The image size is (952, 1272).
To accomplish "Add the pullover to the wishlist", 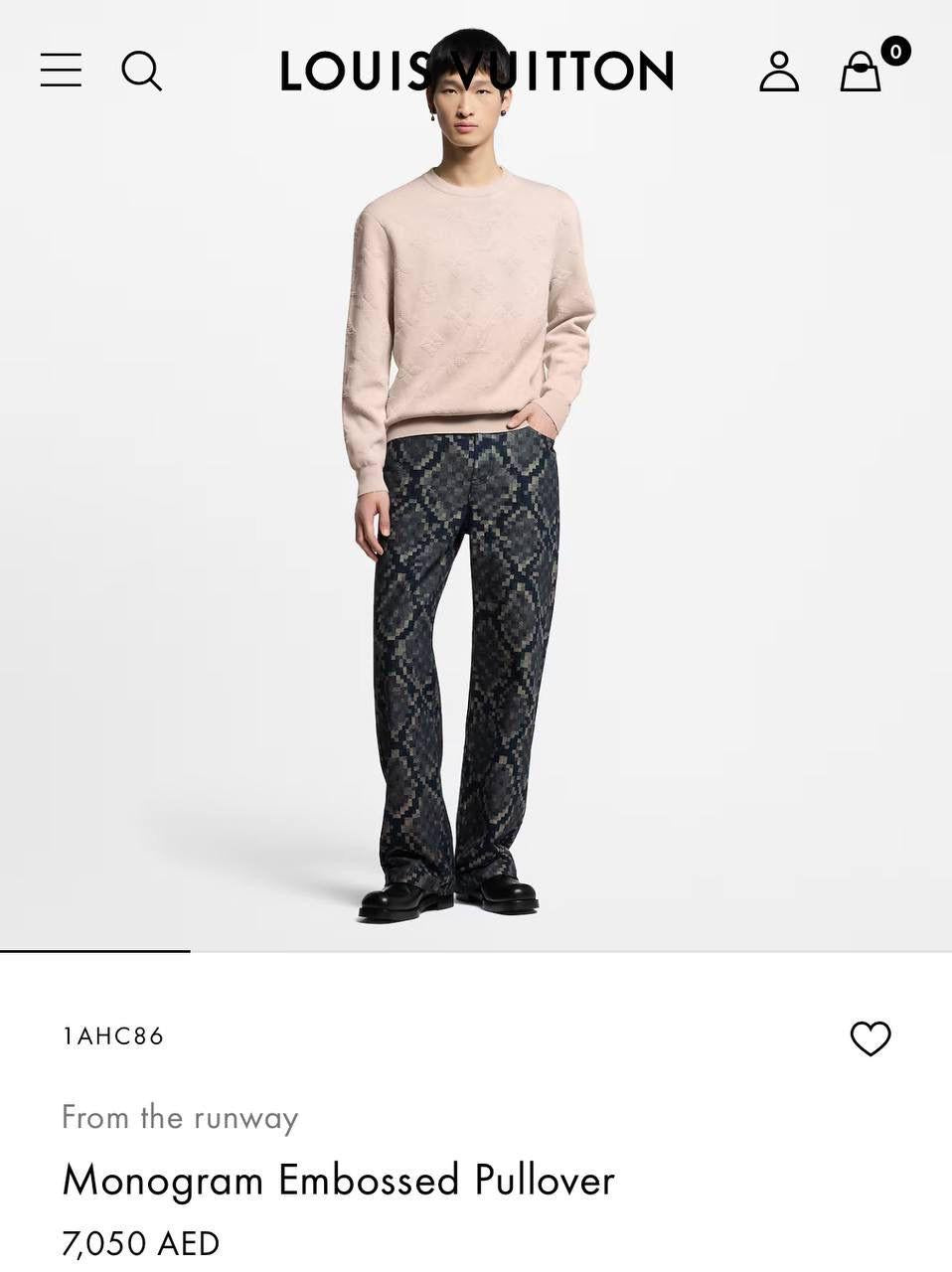I will tap(871, 1038).
